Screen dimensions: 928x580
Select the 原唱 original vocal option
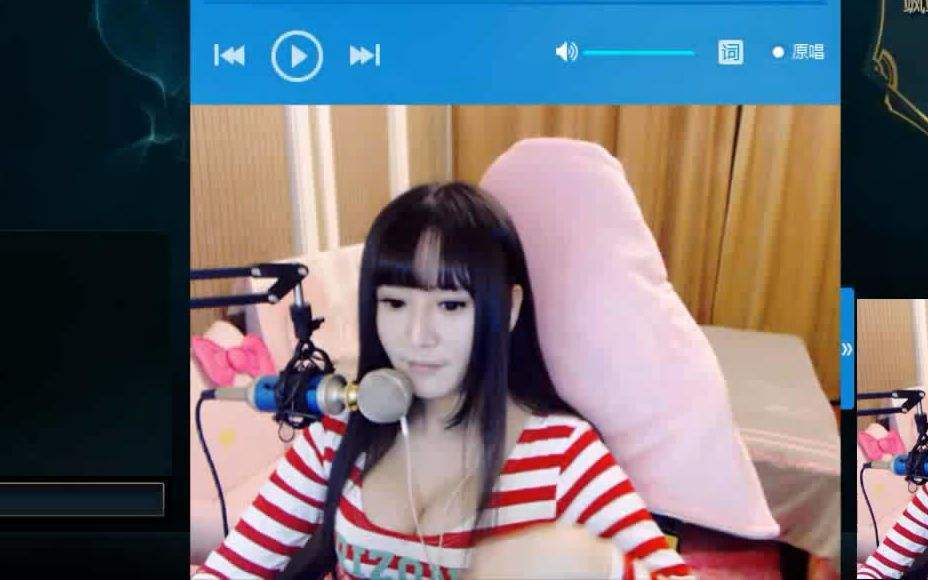click(x=799, y=52)
